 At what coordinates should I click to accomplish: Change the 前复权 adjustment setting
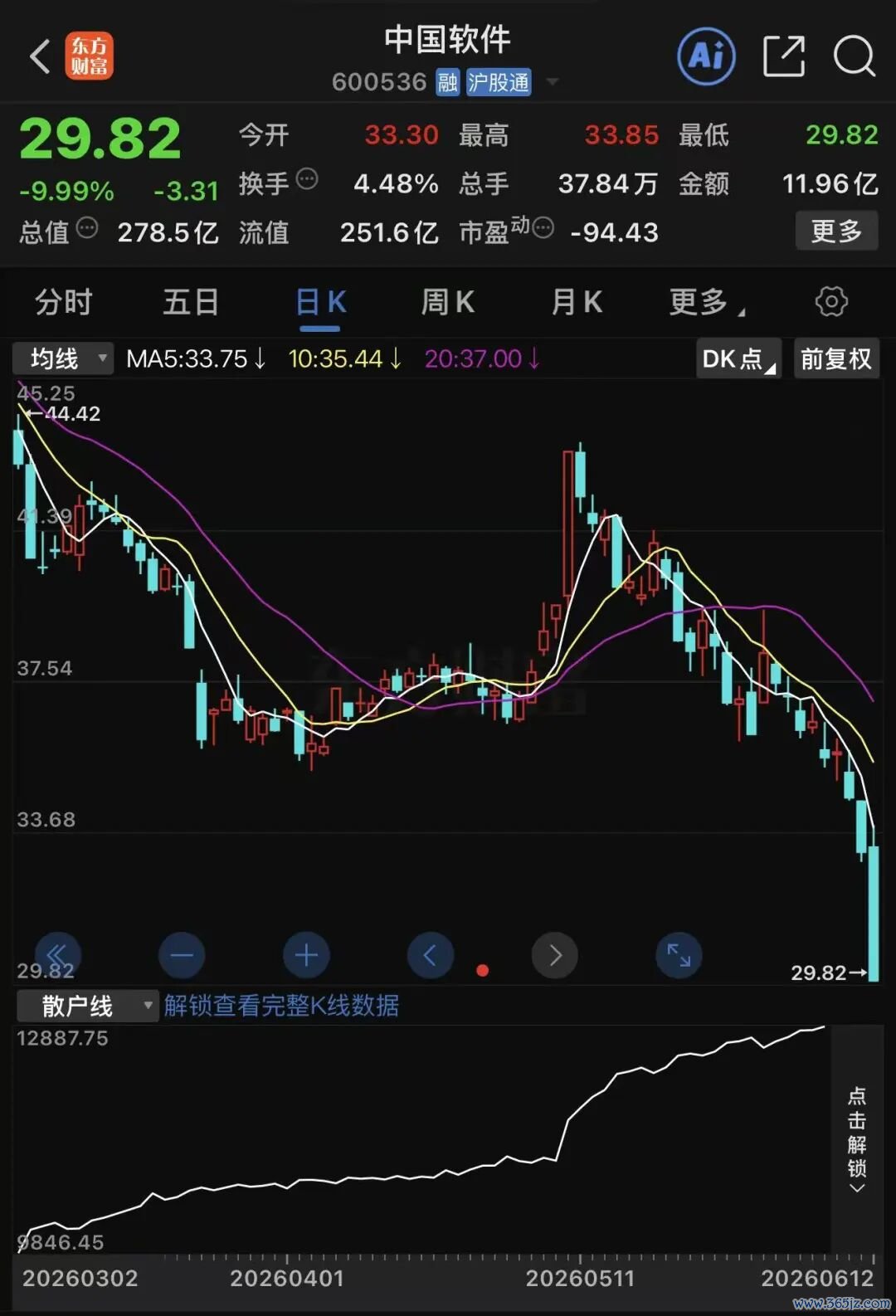click(x=836, y=358)
